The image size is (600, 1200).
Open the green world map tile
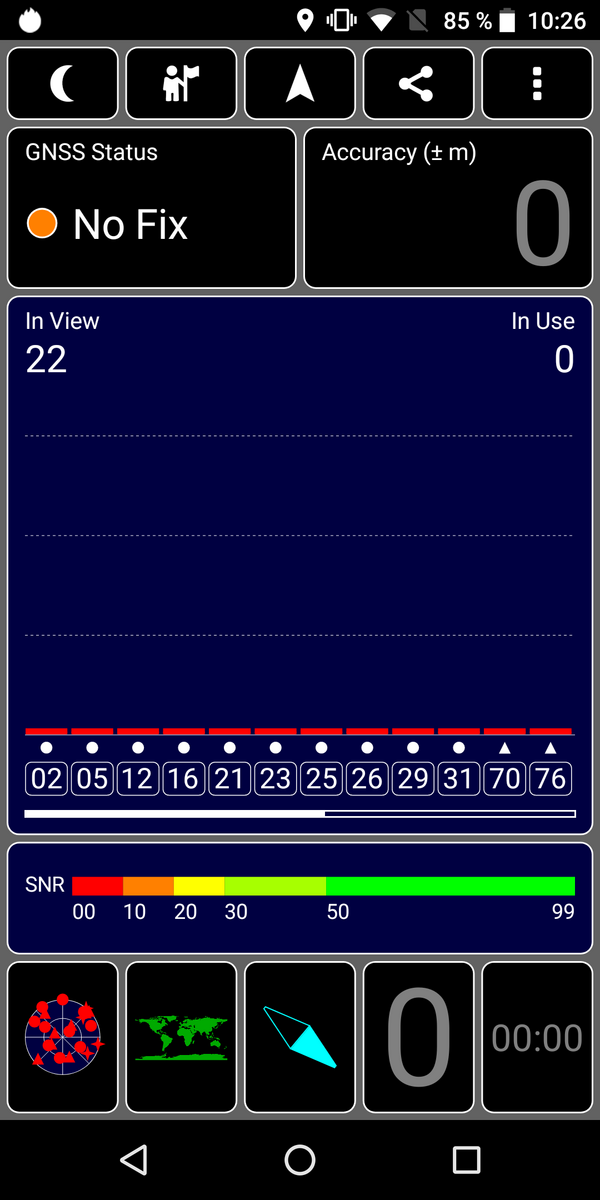pyautogui.click(x=181, y=1037)
